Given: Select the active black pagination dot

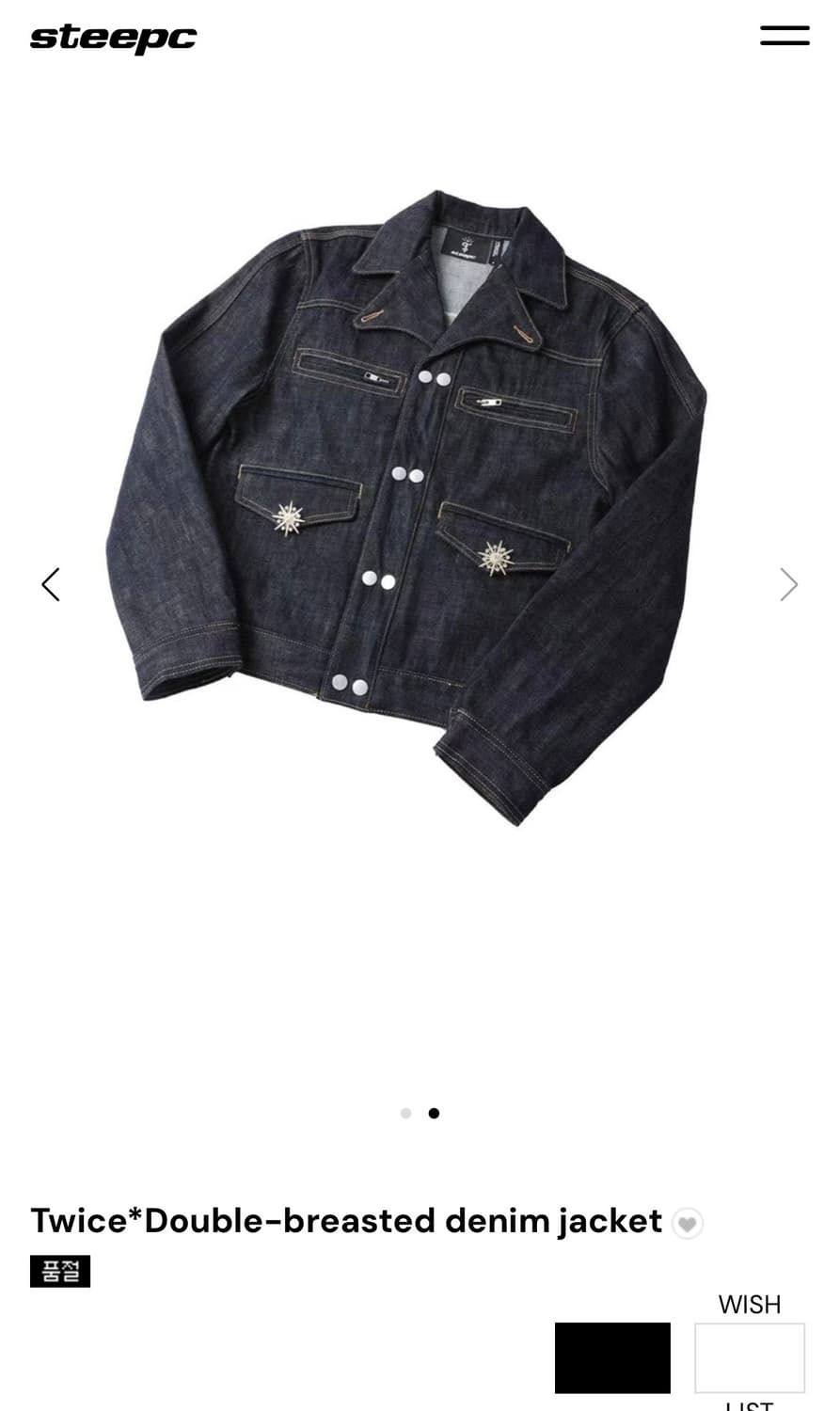Looking at the screenshot, I should coord(434,1113).
